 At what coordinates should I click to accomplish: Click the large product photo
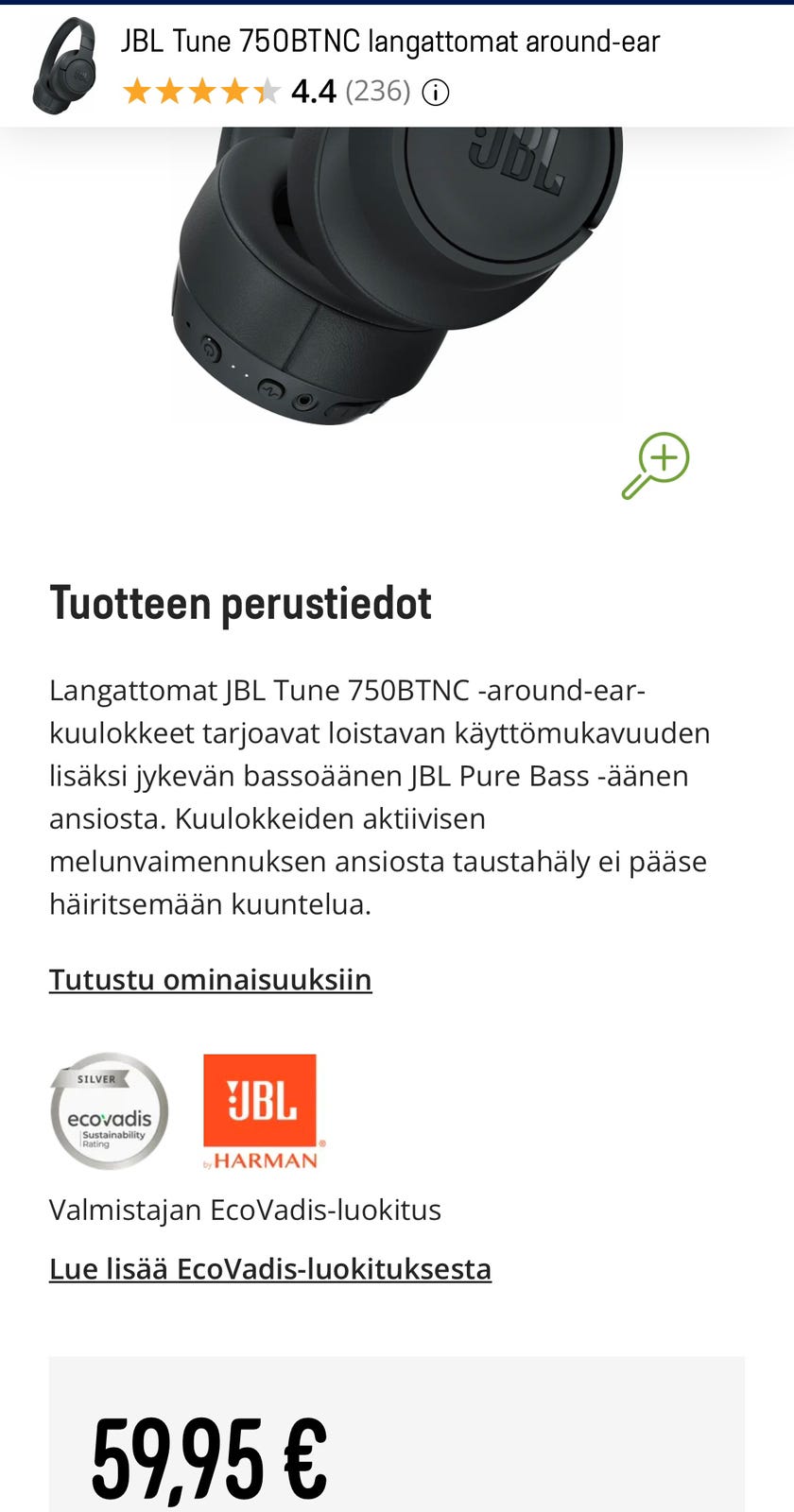397,274
